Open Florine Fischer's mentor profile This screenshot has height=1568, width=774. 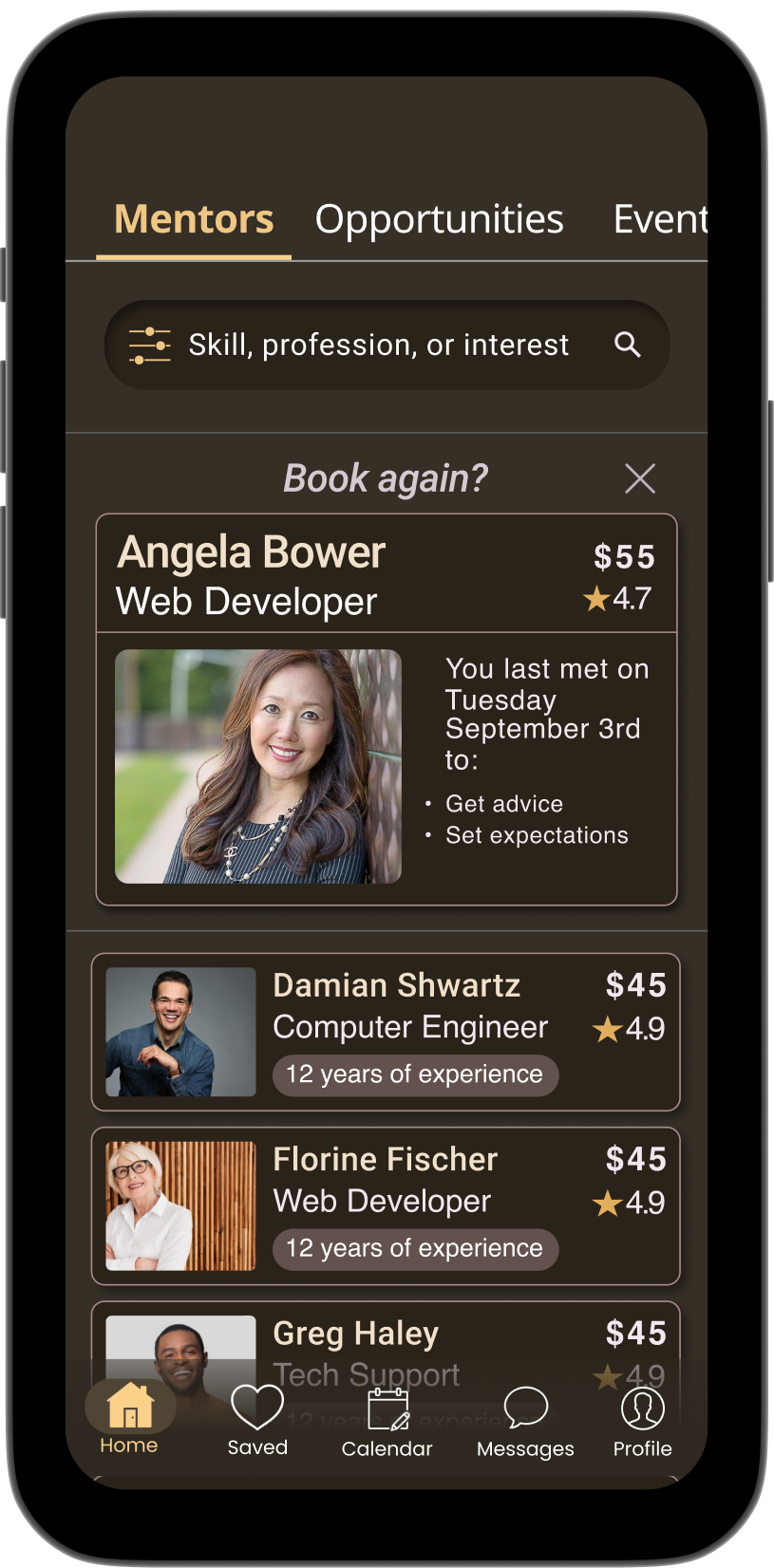[x=386, y=1205]
